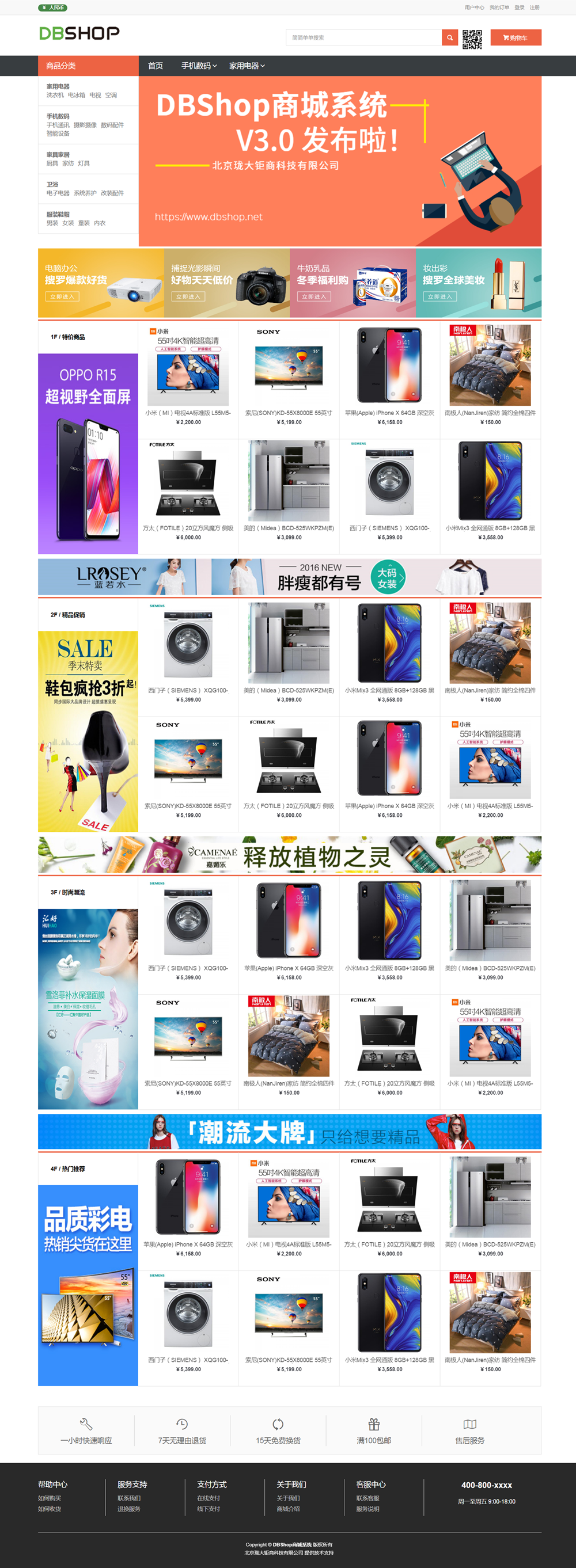
Task: Open the 人民币 currency selector
Action: [x=52, y=8]
